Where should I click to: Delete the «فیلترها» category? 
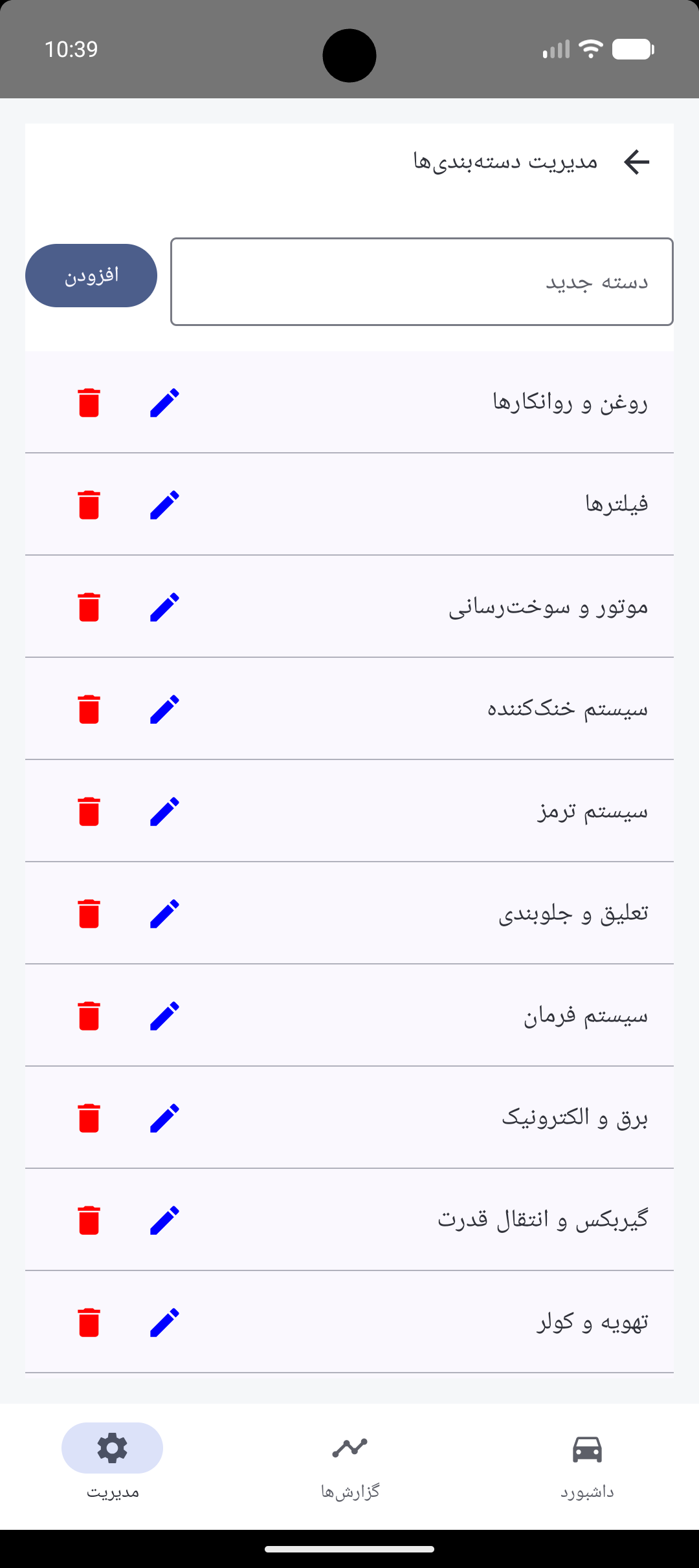[x=89, y=504]
